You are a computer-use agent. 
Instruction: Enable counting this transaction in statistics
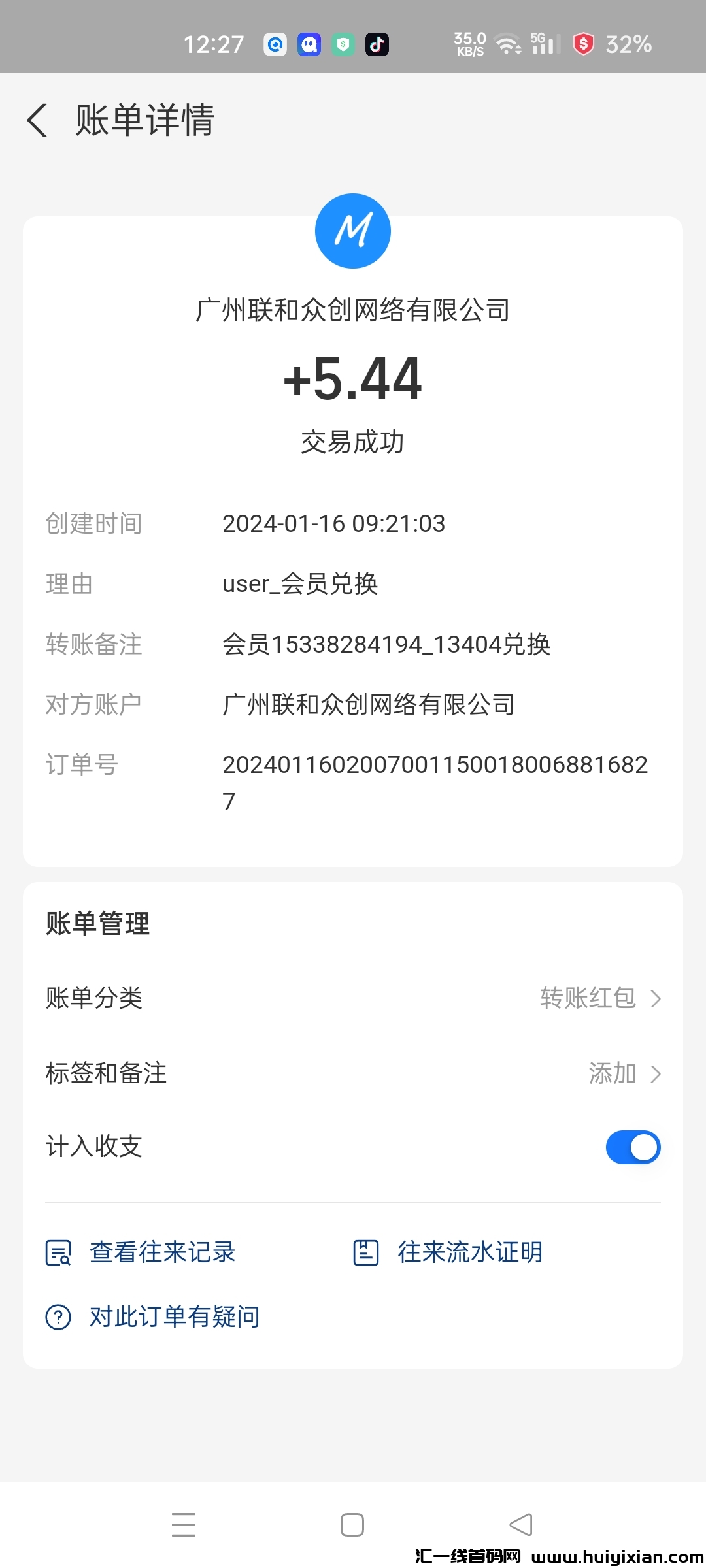(632, 1147)
